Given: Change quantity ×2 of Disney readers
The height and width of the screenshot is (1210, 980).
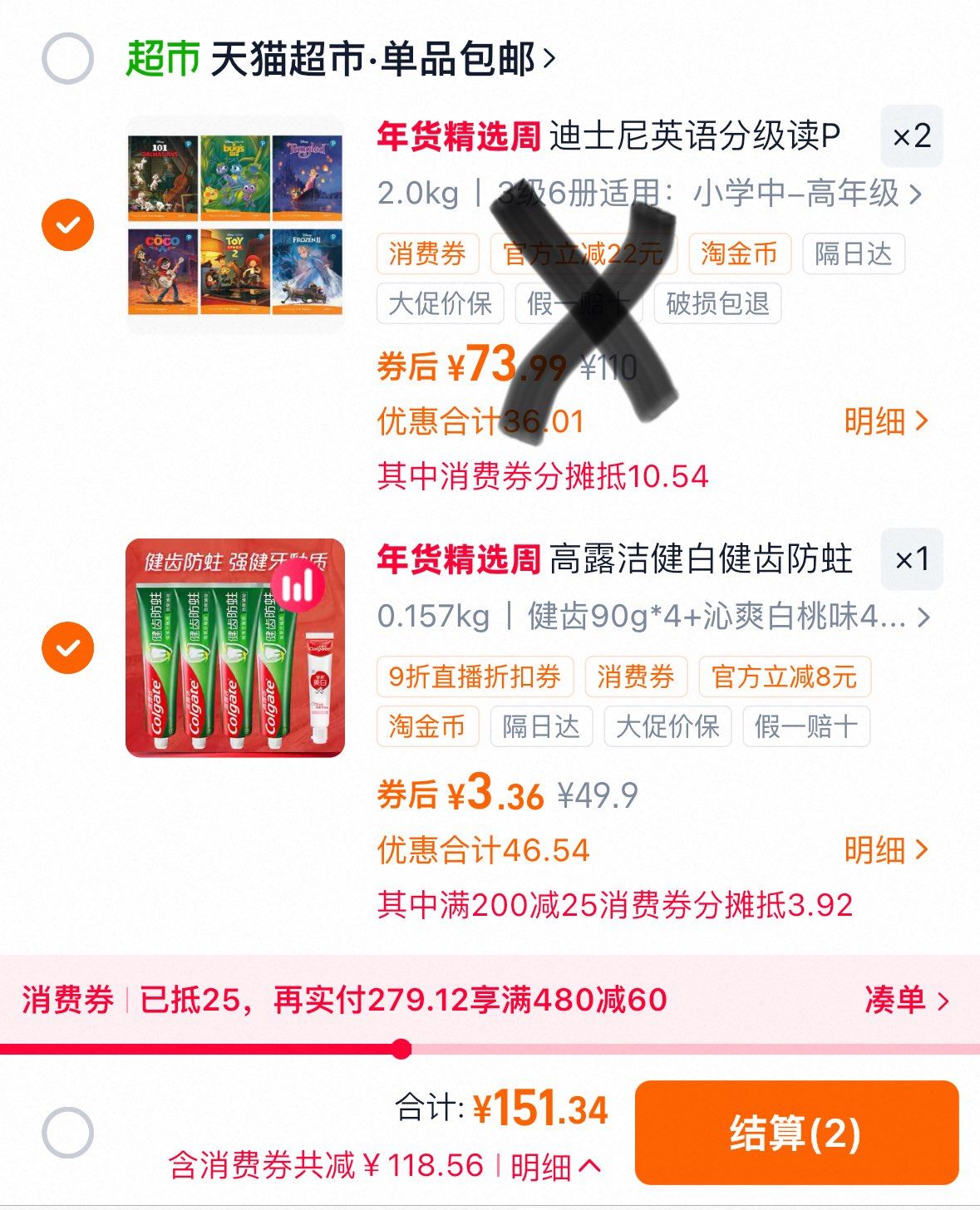Looking at the screenshot, I should pos(911,136).
